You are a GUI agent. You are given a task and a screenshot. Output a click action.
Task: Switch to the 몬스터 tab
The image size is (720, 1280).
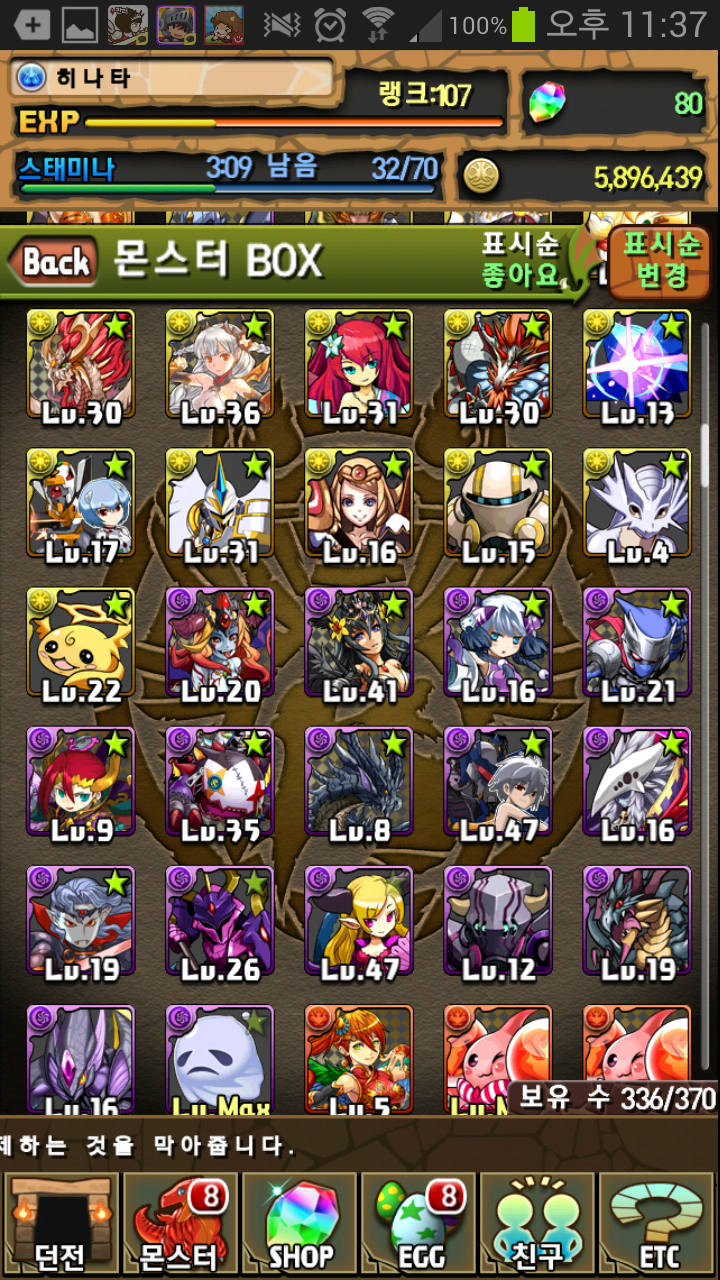pyautogui.click(x=180, y=1224)
